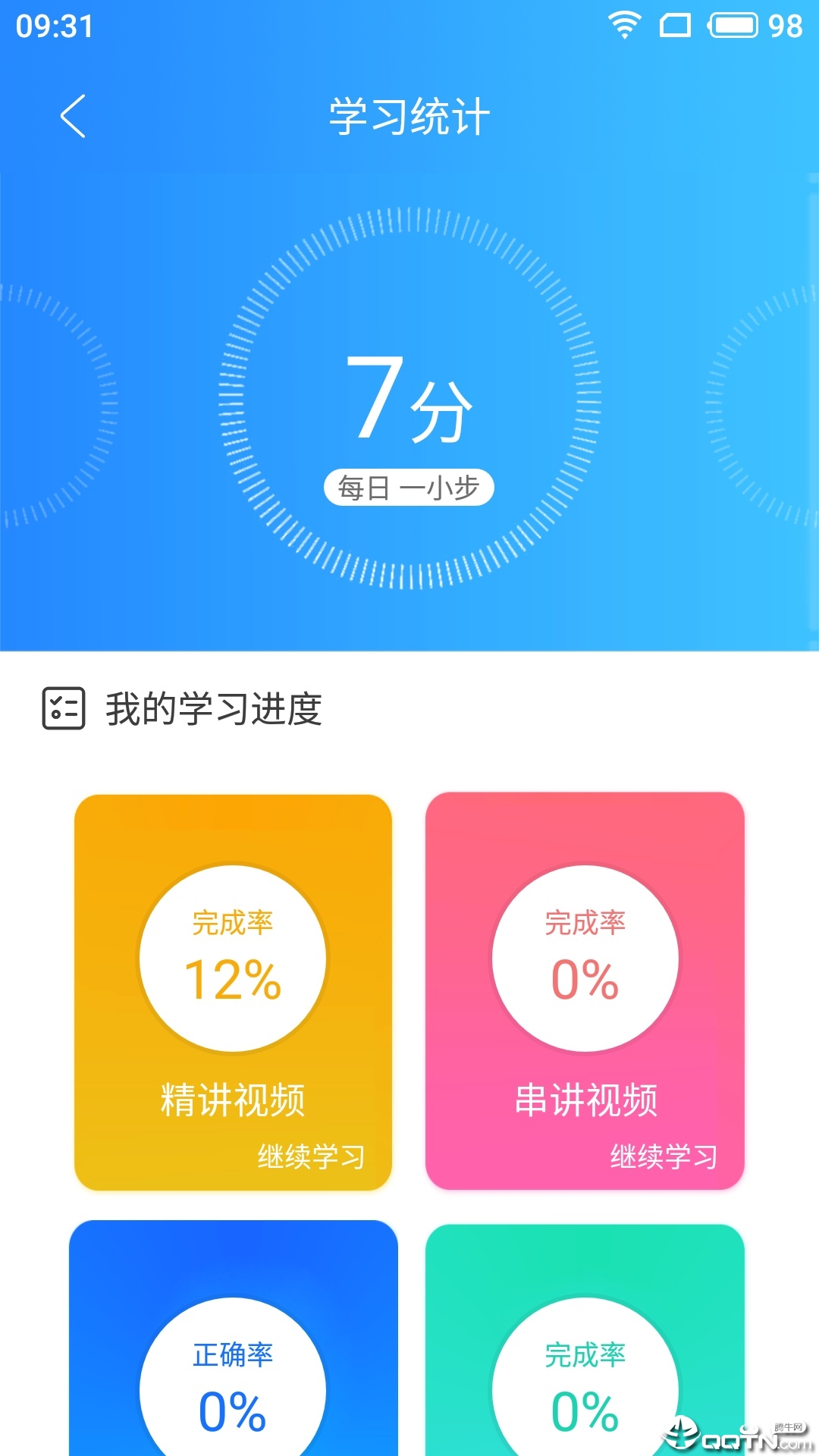The width and height of the screenshot is (819, 1456).
Task: Click the 12% completion circle
Action: [234, 957]
